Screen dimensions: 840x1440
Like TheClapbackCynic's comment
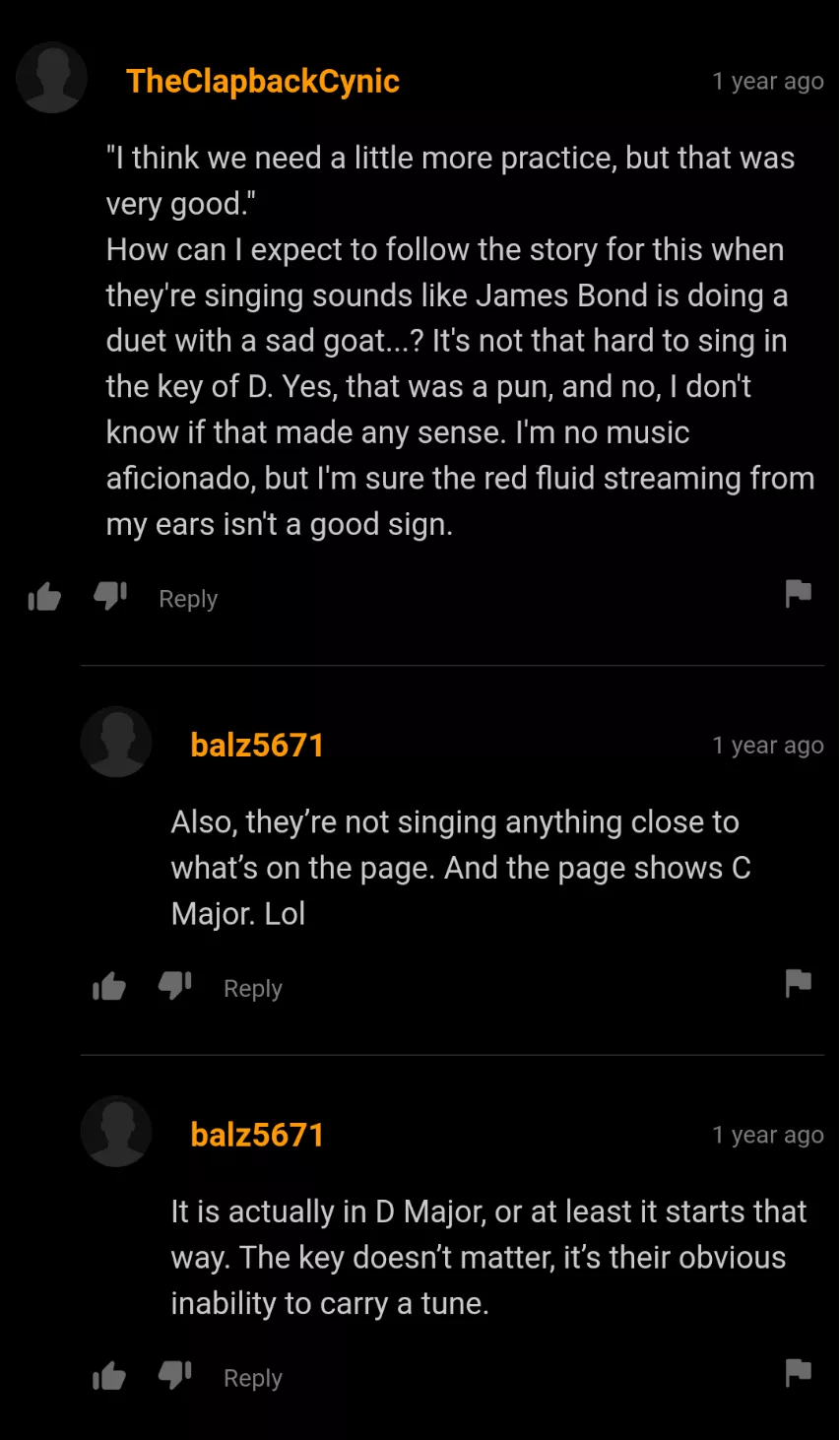point(44,596)
